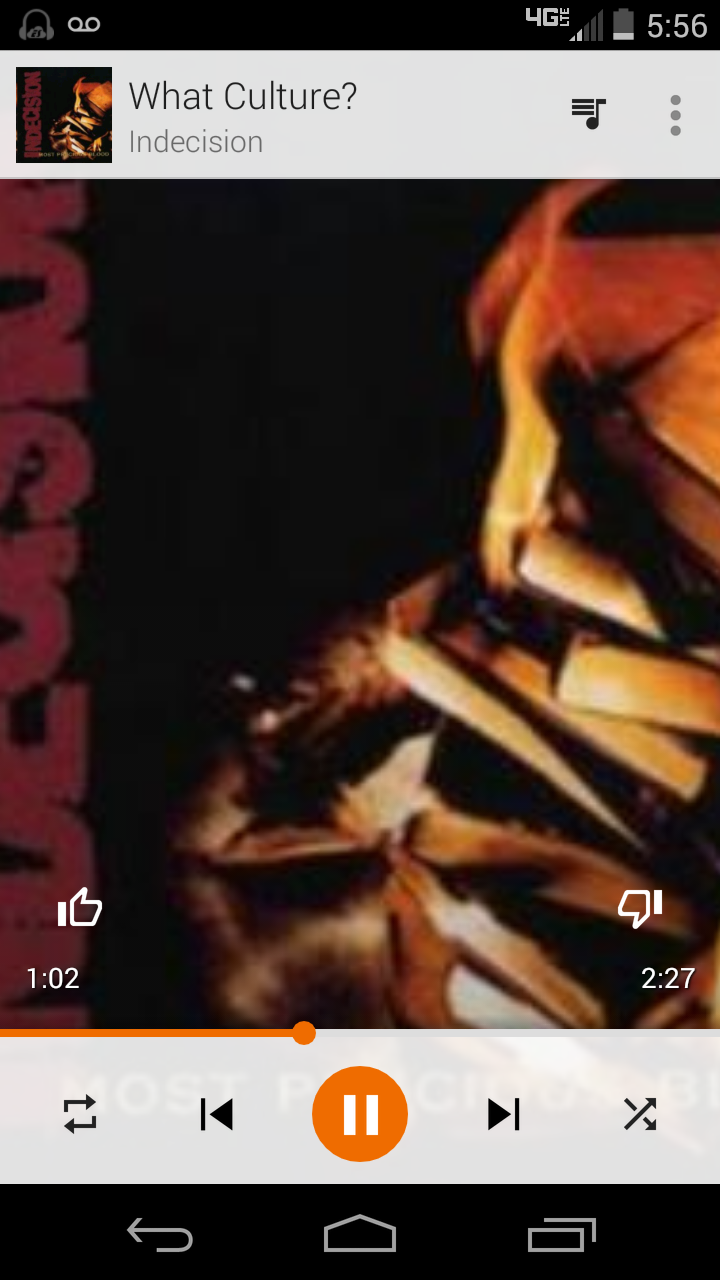Open the overflow menu
The width and height of the screenshot is (720, 1280).
click(x=676, y=115)
